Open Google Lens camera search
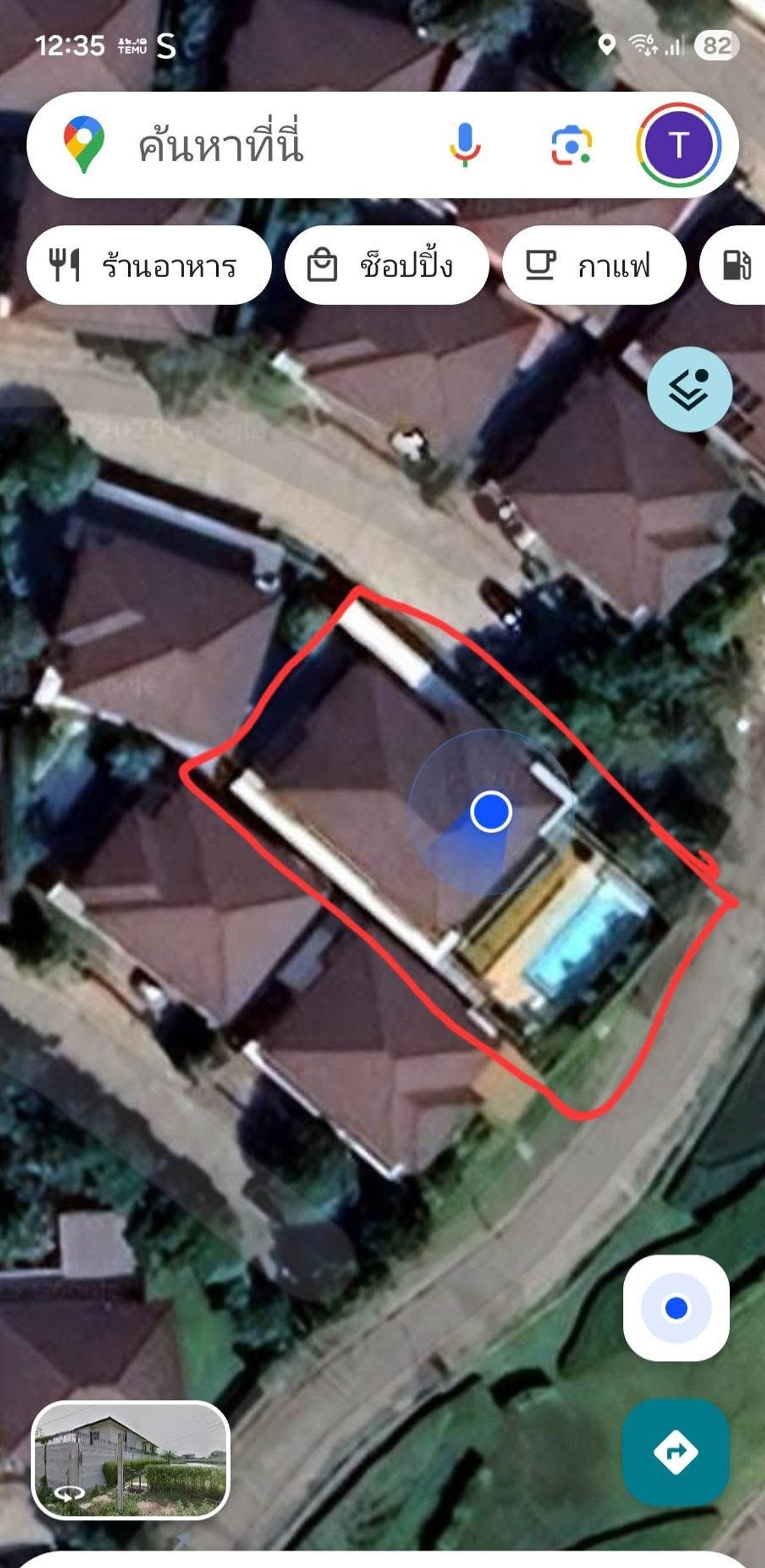This screenshot has height=1568, width=765. [571, 145]
